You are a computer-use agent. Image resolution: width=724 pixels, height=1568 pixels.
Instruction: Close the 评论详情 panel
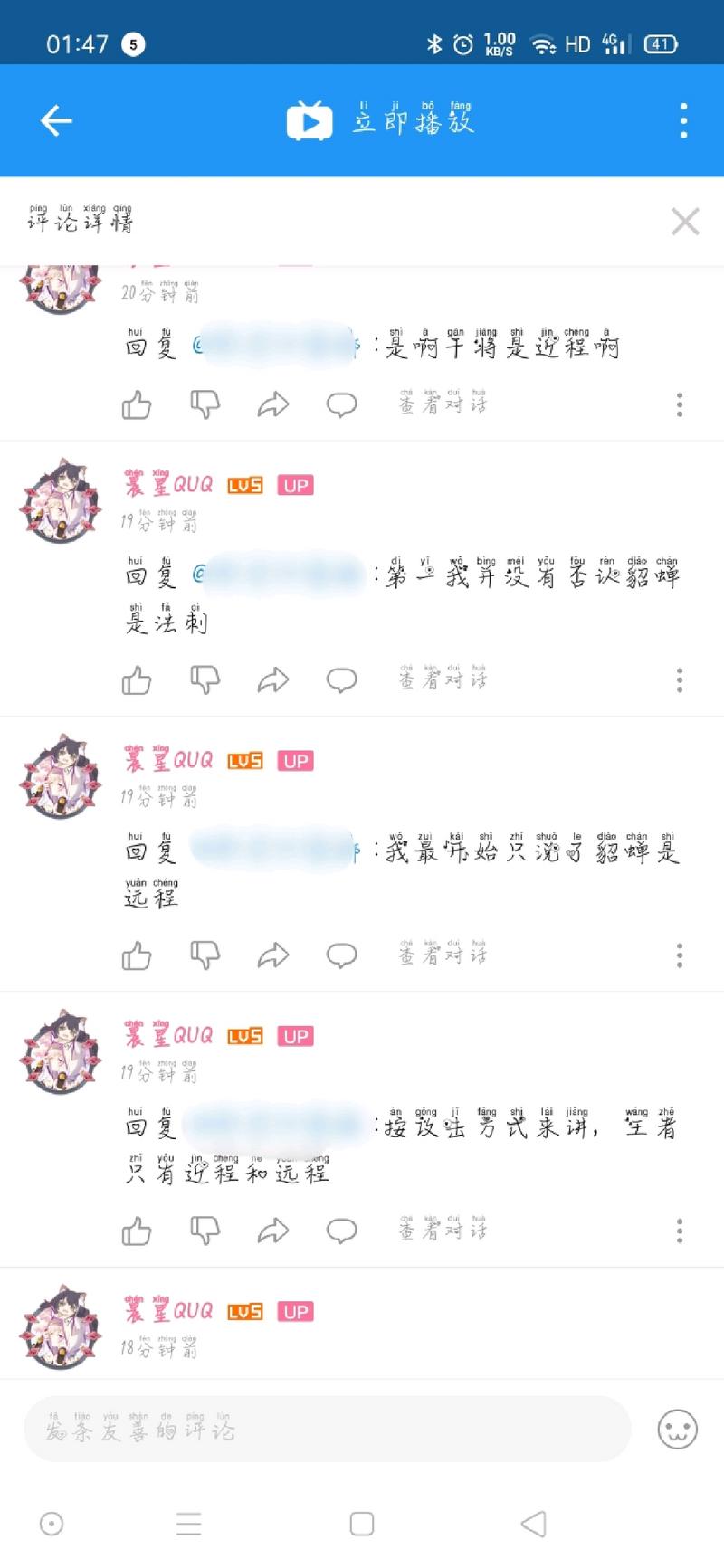point(685,221)
